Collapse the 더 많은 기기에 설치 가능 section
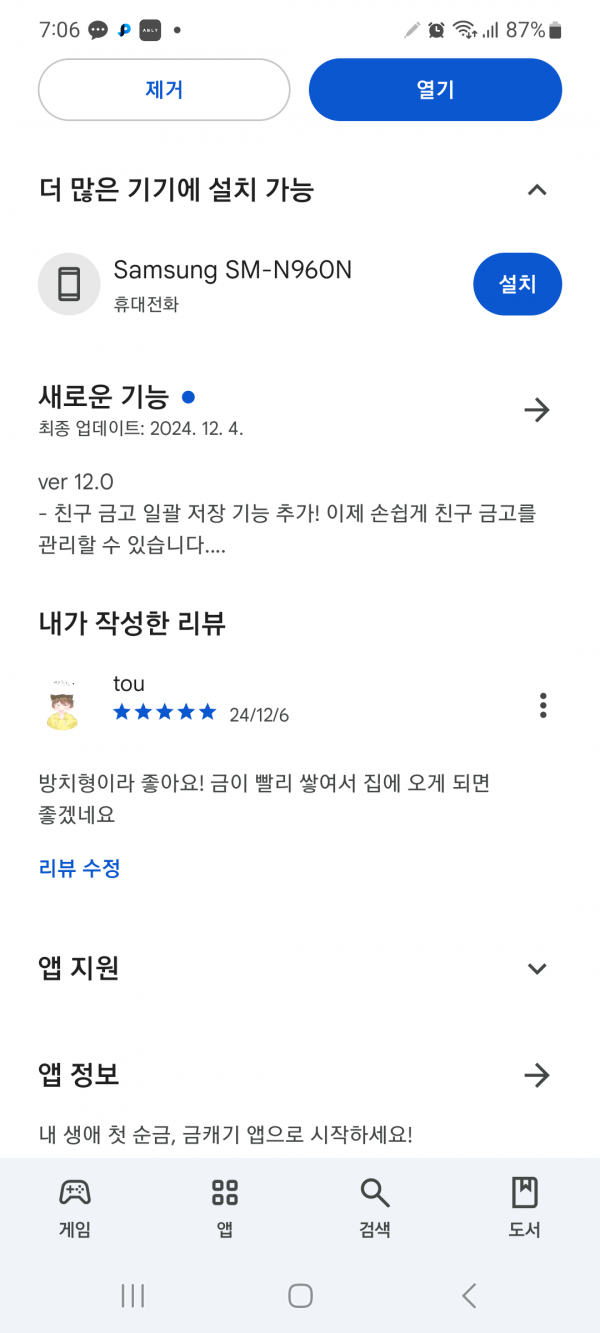 537,190
